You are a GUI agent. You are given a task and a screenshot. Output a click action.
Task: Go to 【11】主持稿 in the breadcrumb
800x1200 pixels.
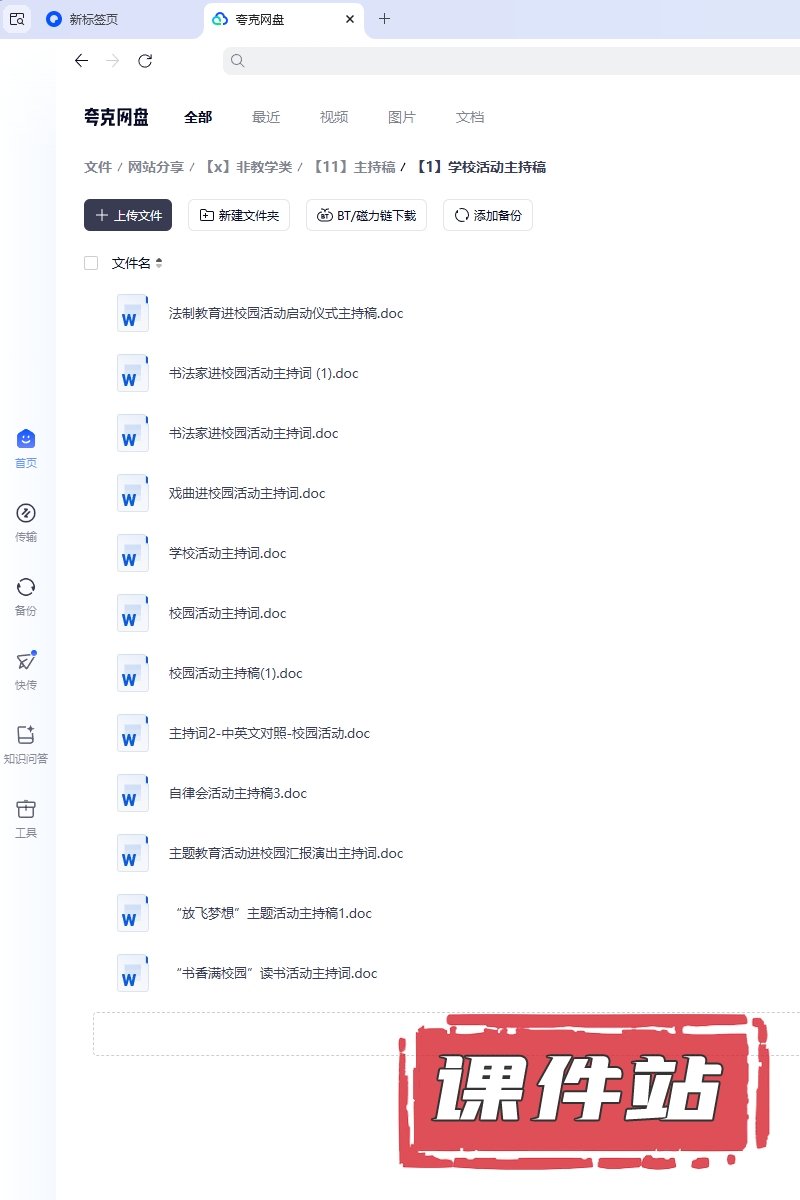click(353, 167)
